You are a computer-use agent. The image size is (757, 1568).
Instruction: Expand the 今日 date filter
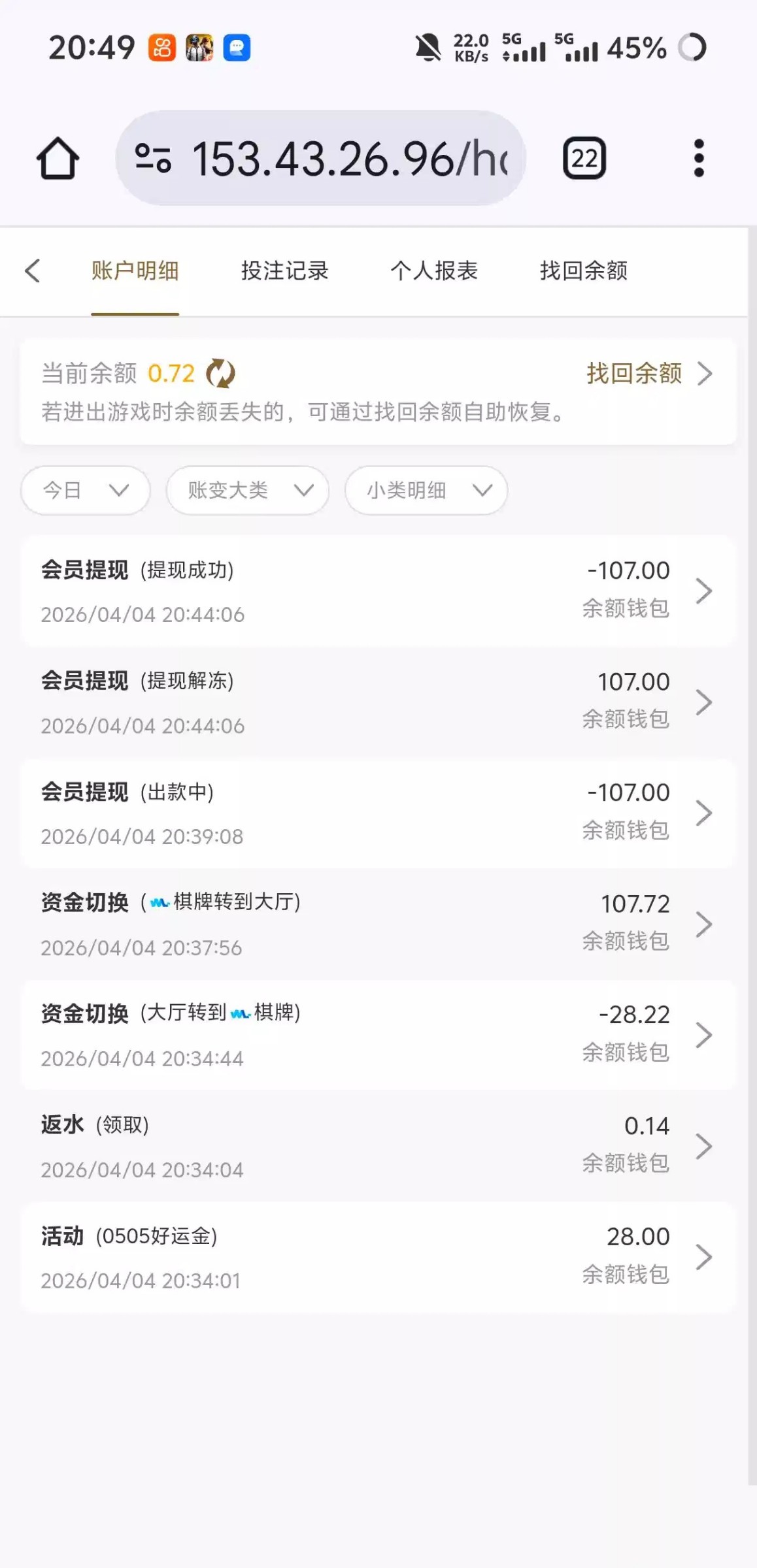[86, 490]
